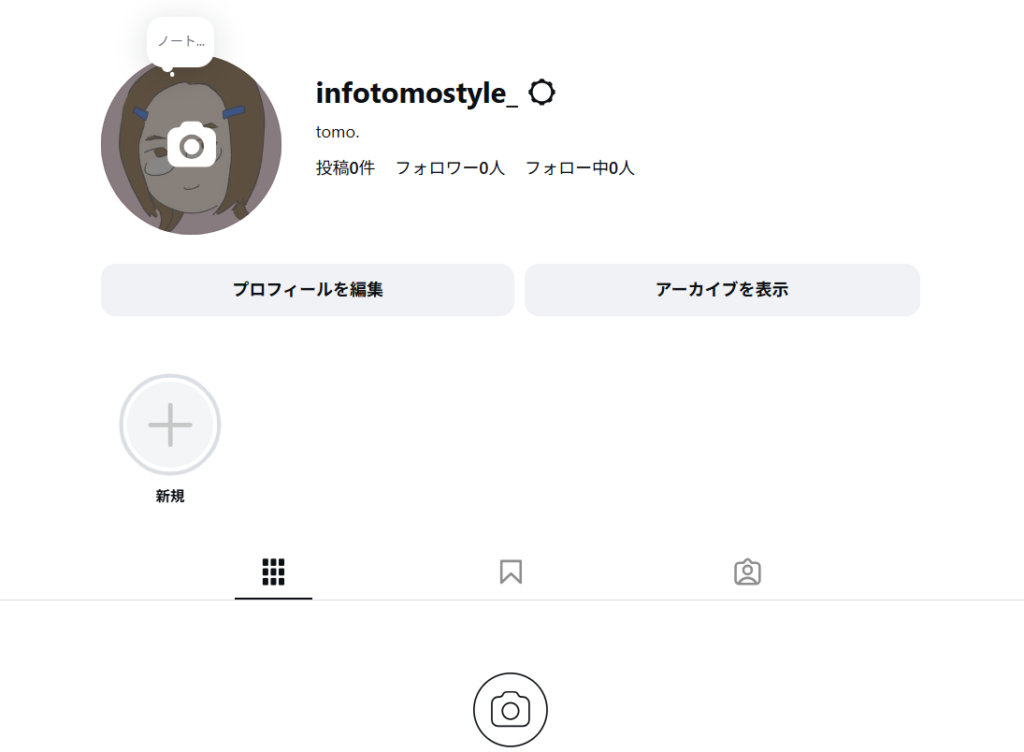Switch to the saved bookmarks tab
The width and height of the screenshot is (1024, 752).
pyautogui.click(x=511, y=572)
